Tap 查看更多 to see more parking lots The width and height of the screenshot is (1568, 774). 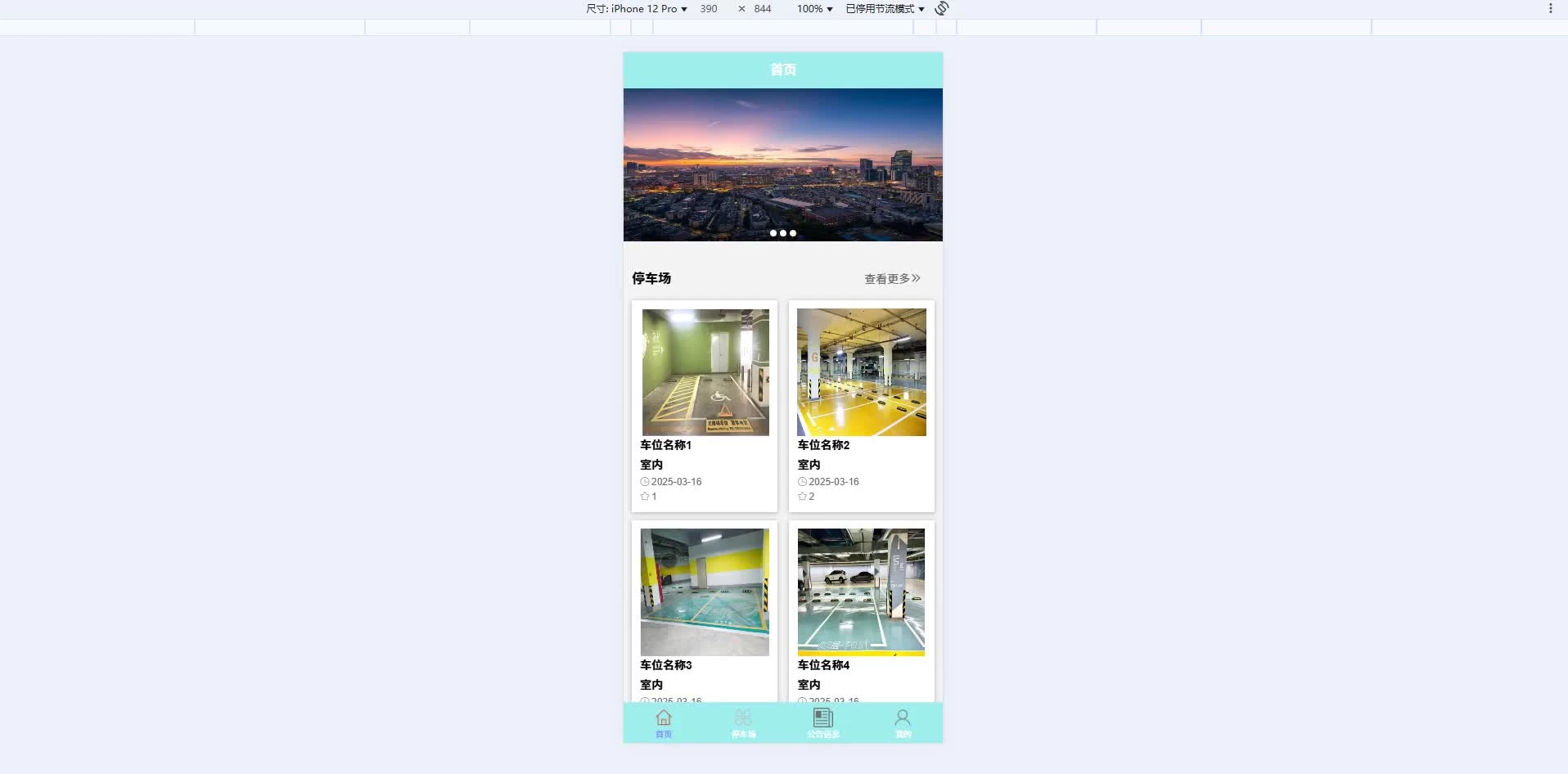tap(892, 279)
